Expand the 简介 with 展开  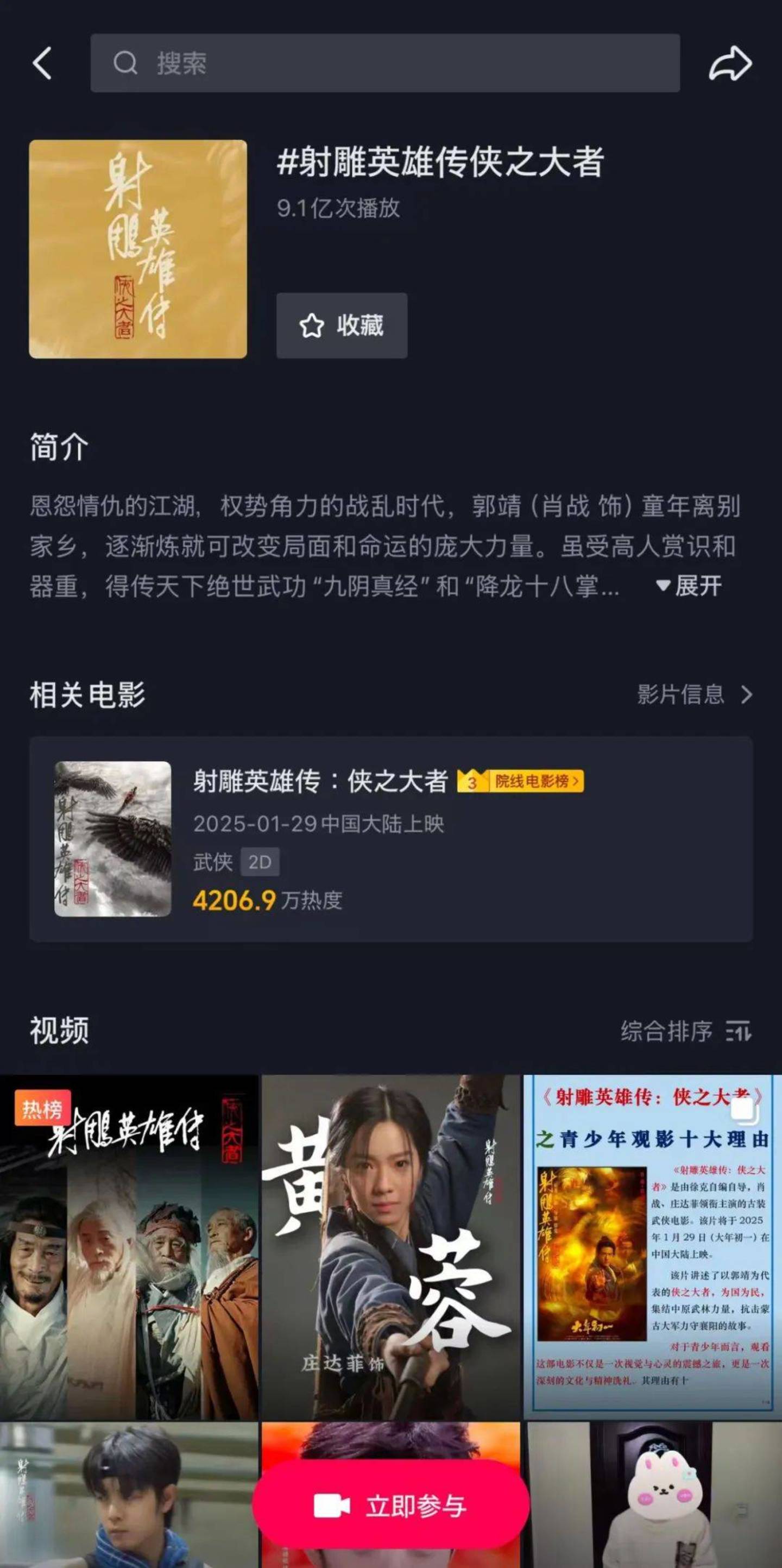pos(689,586)
